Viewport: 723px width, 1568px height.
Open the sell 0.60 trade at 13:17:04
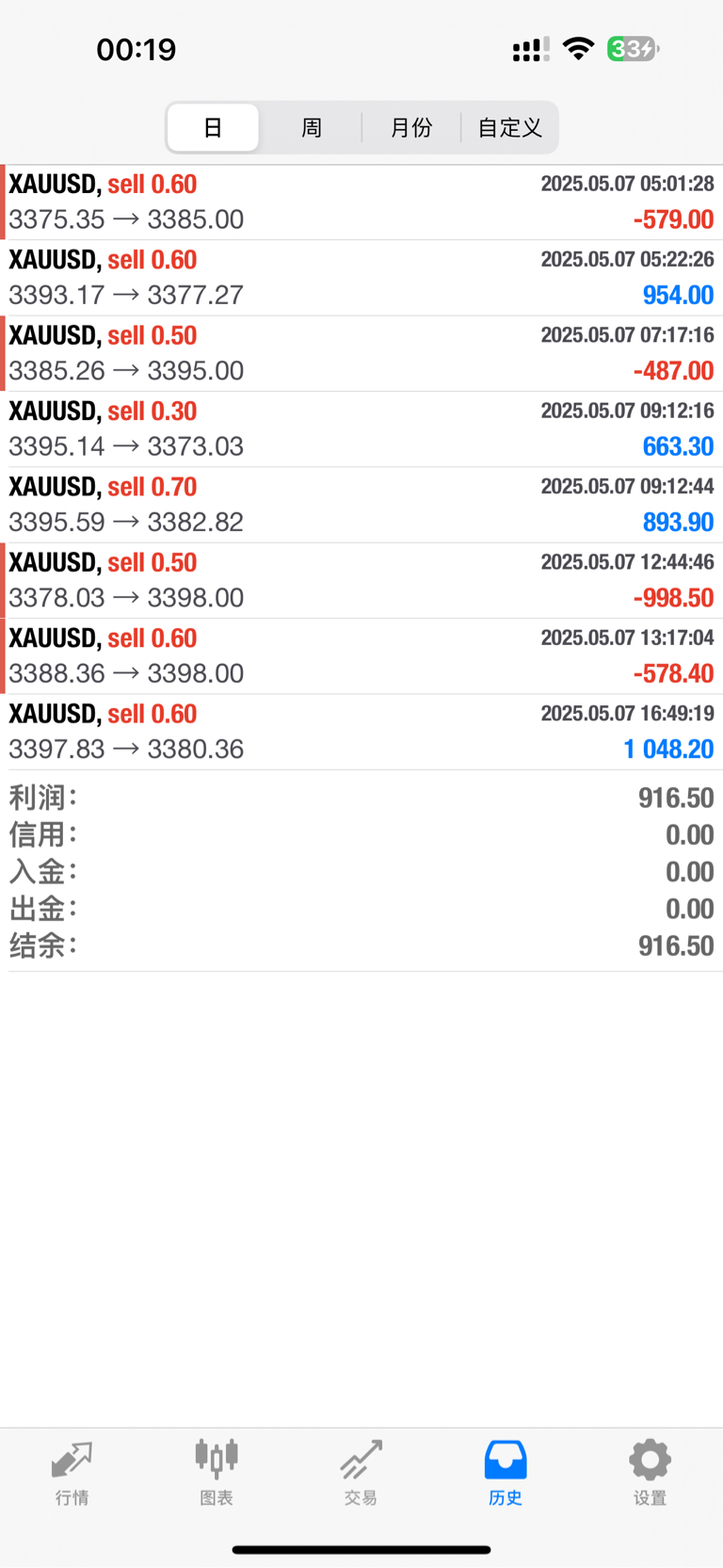pos(361,656)
